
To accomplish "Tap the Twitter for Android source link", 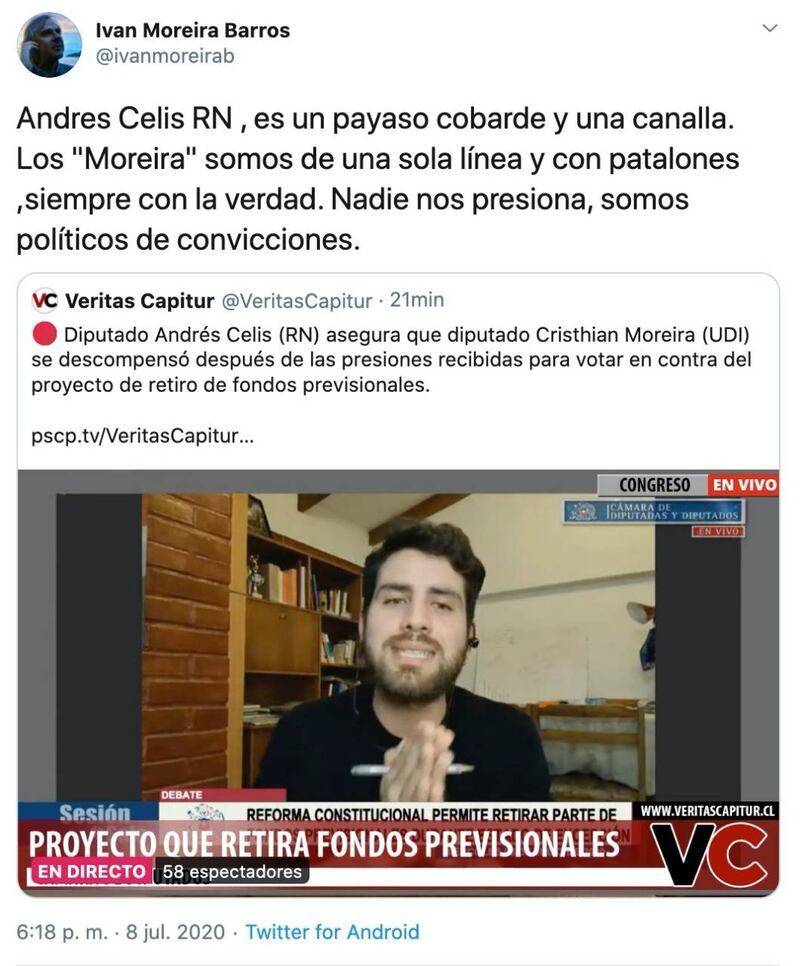I will [332, 932].
